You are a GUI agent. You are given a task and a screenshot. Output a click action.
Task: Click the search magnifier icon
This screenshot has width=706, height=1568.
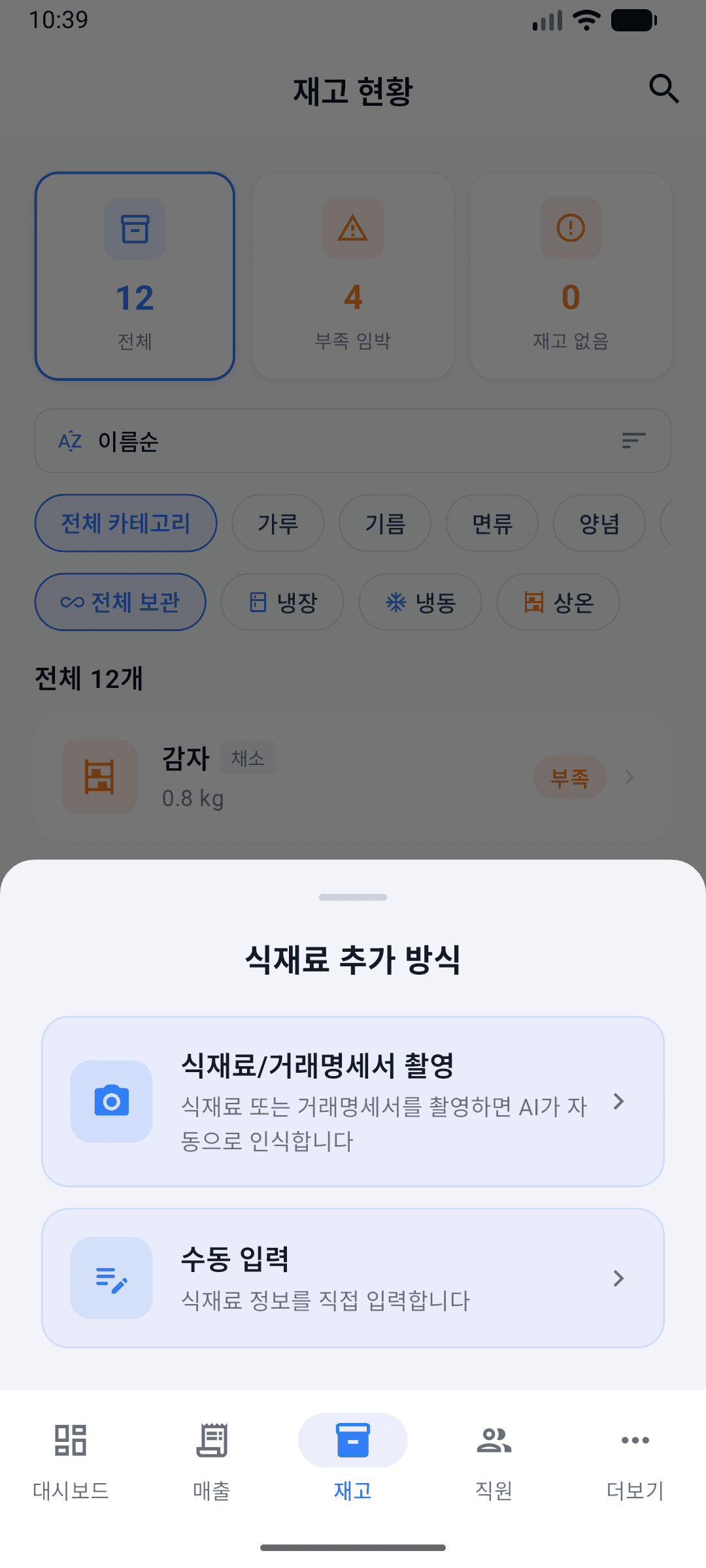(664, 90)
